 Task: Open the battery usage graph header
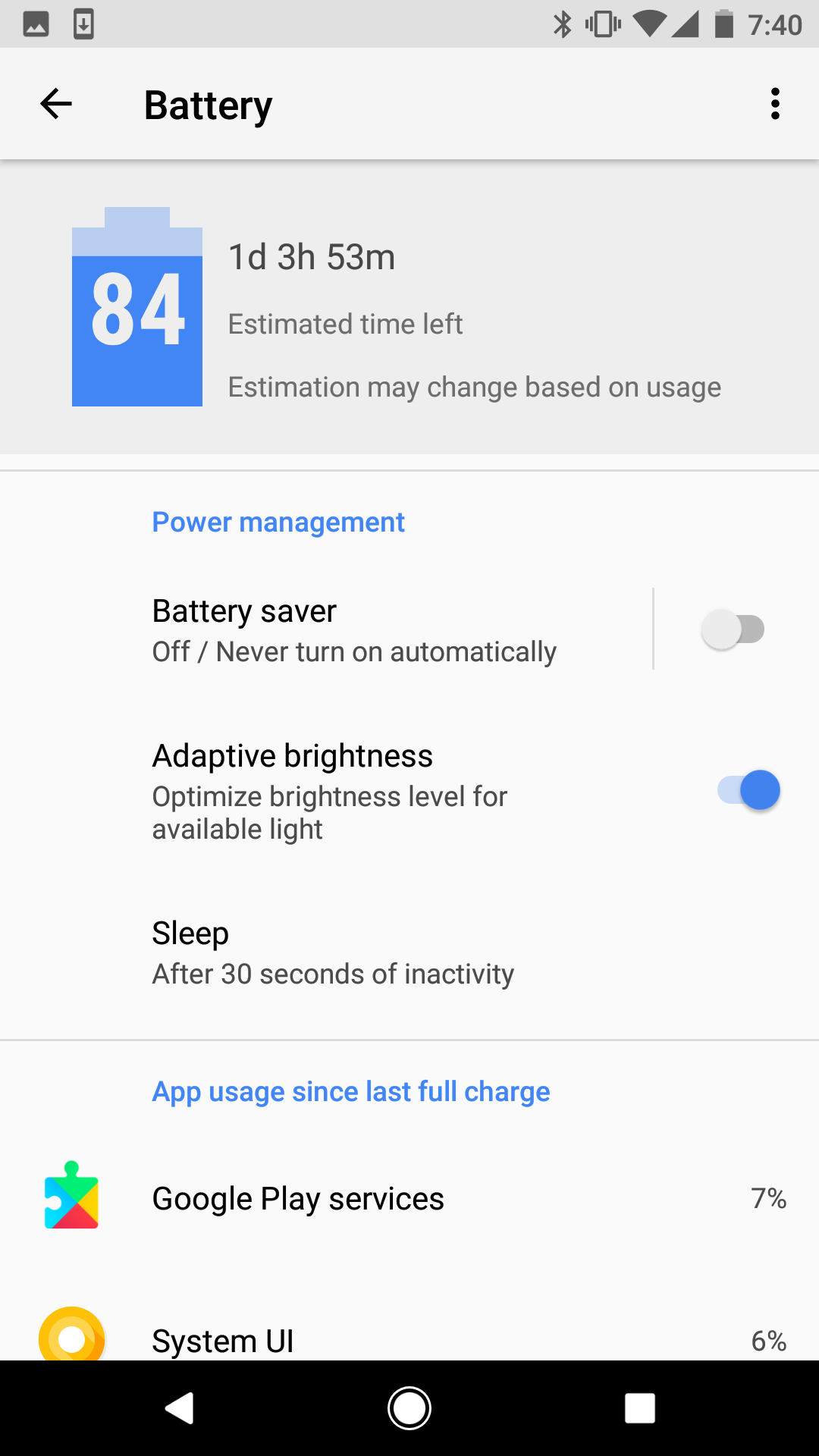point(409,307)
